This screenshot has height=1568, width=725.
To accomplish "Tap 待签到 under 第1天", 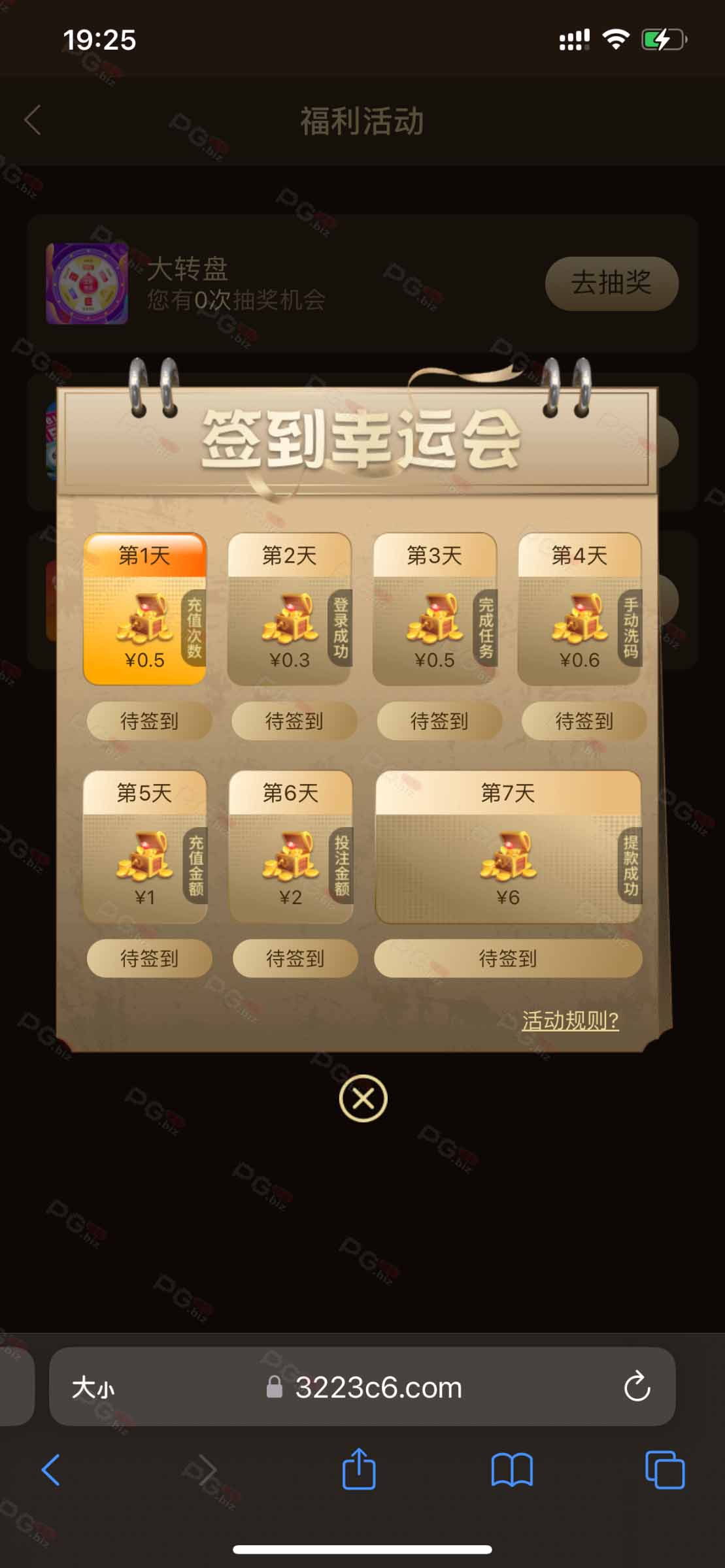I will click(x=149, y=721).
